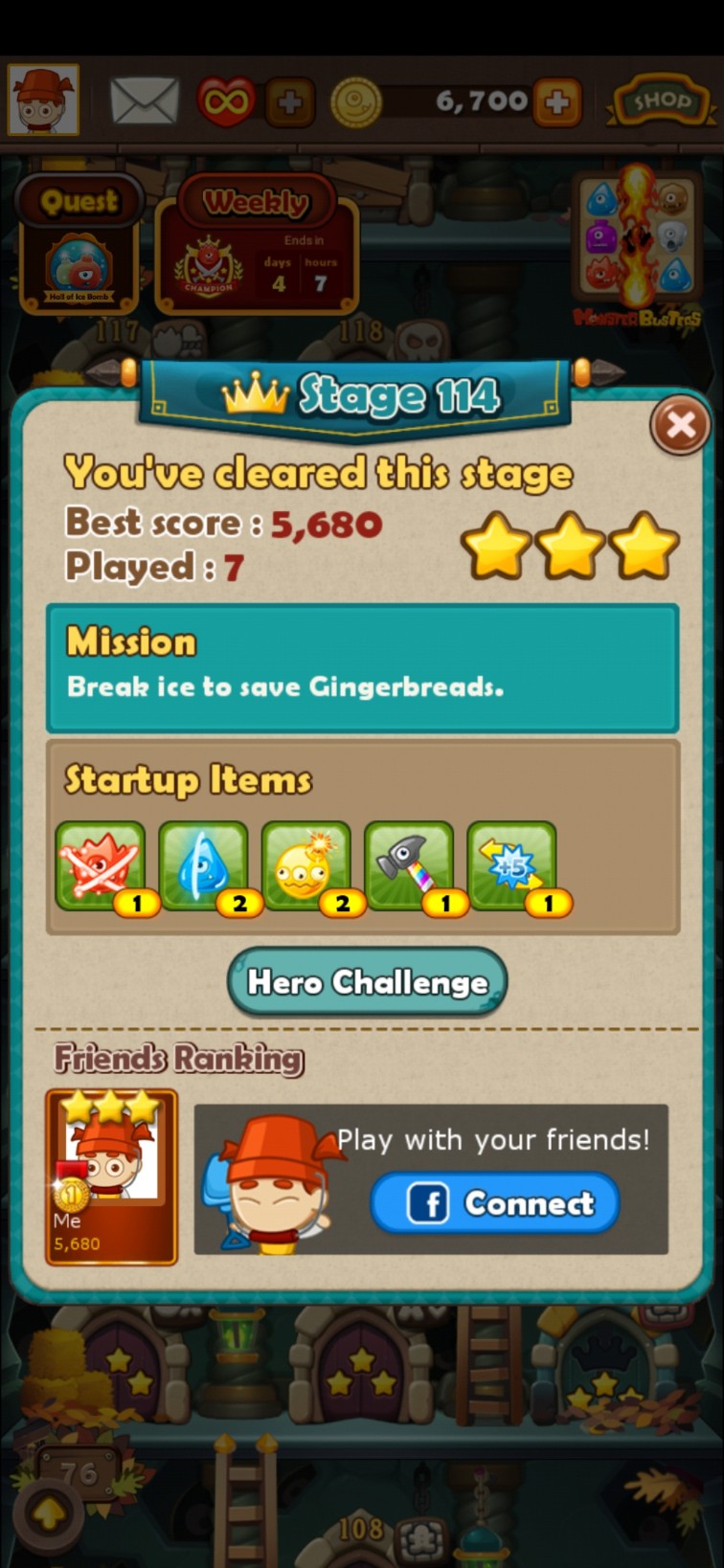Select the +5 moves startup item
This screenshot has height=1568, width=724.
[512, 866]
